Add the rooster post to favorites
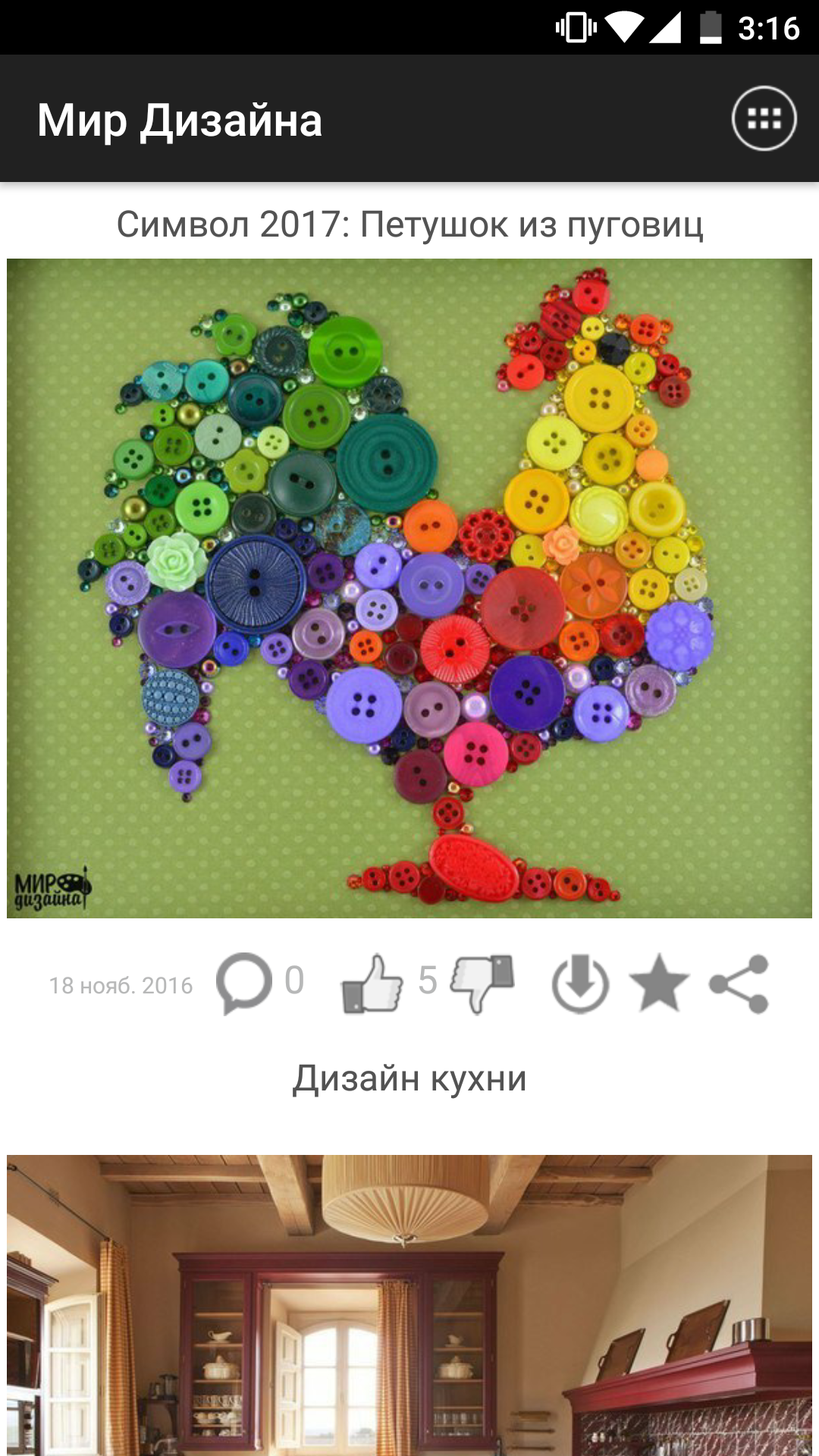The width and height of the screenshot is (819, 1456). point(659,984)
